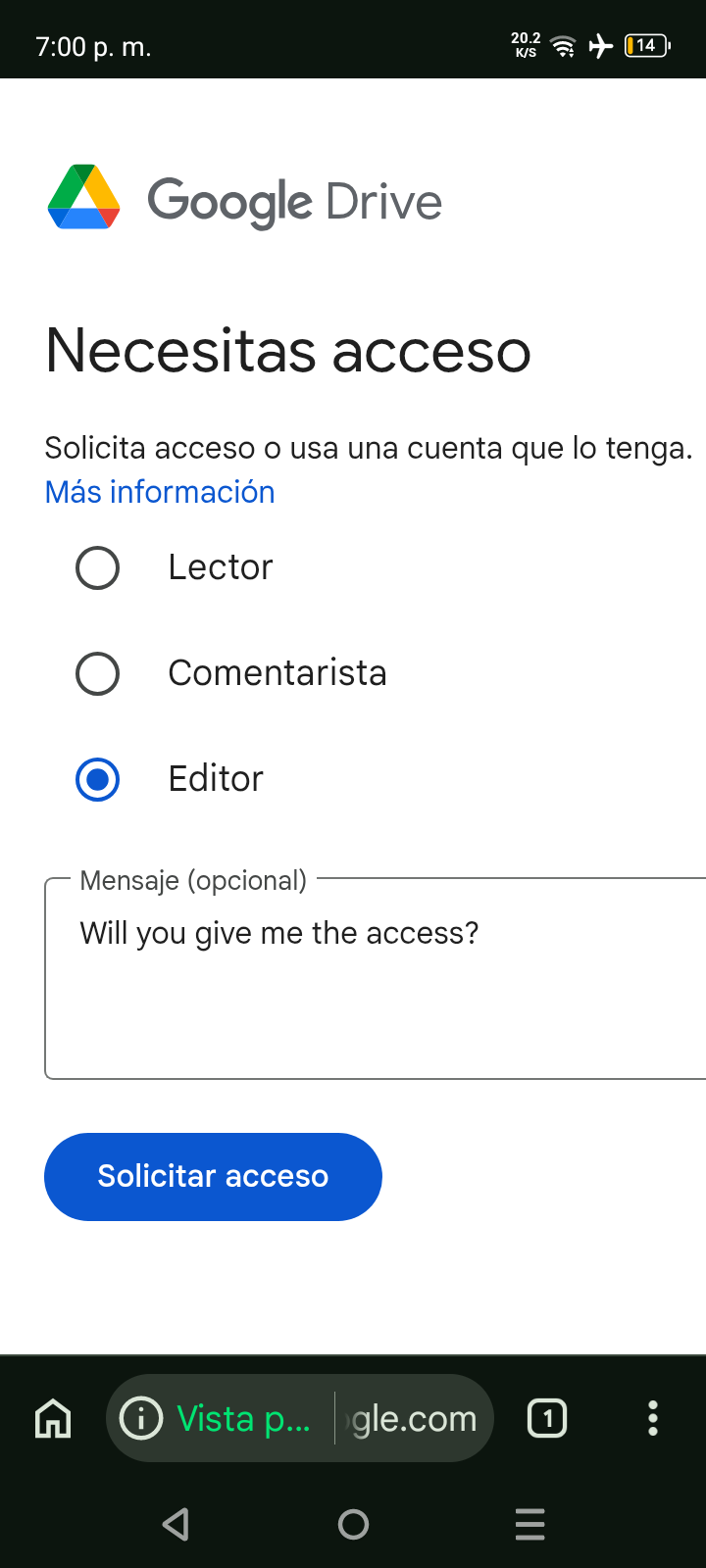Go back with the system back button
The image size is (706, 1568).
176,1524
